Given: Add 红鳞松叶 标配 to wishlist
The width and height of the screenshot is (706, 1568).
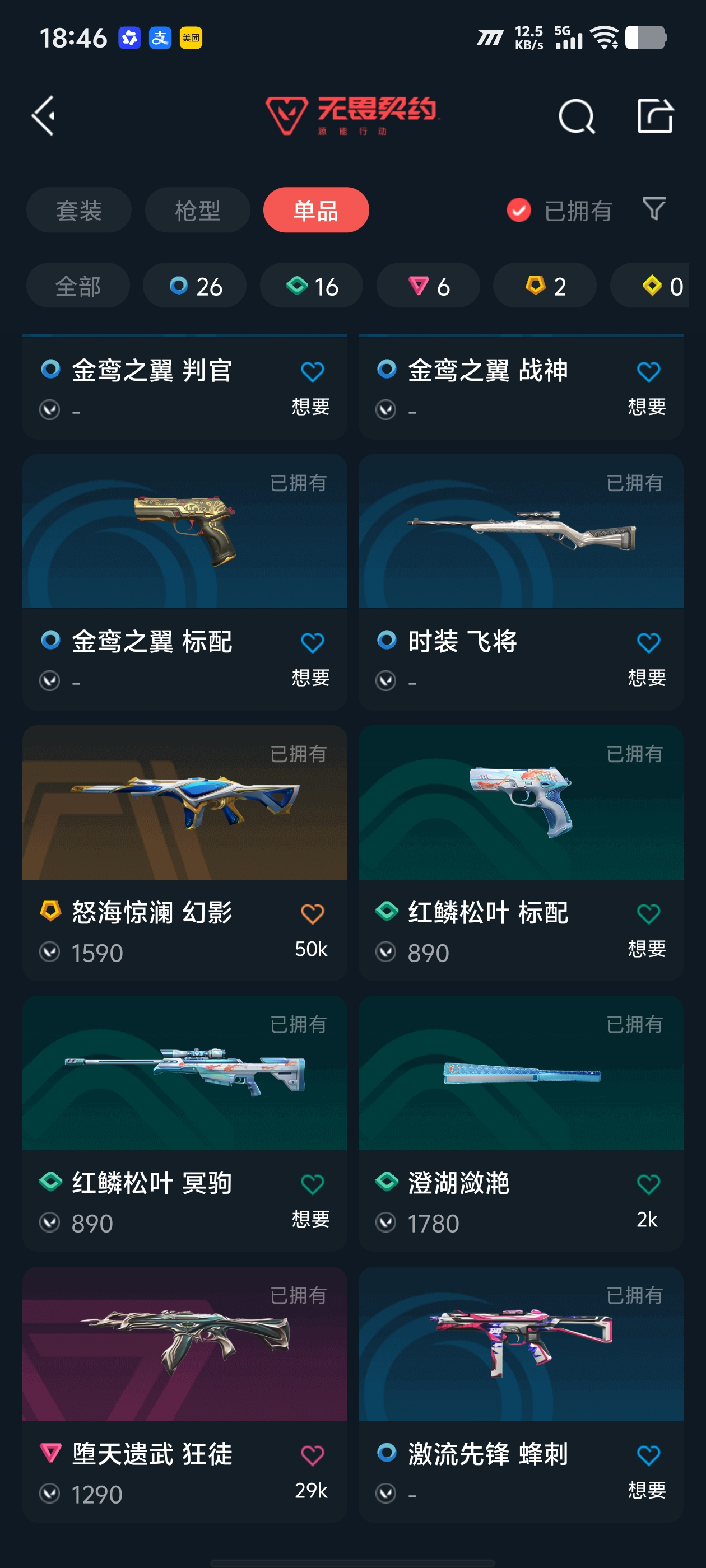Looking at the screenshot, I should pos(648,914).
